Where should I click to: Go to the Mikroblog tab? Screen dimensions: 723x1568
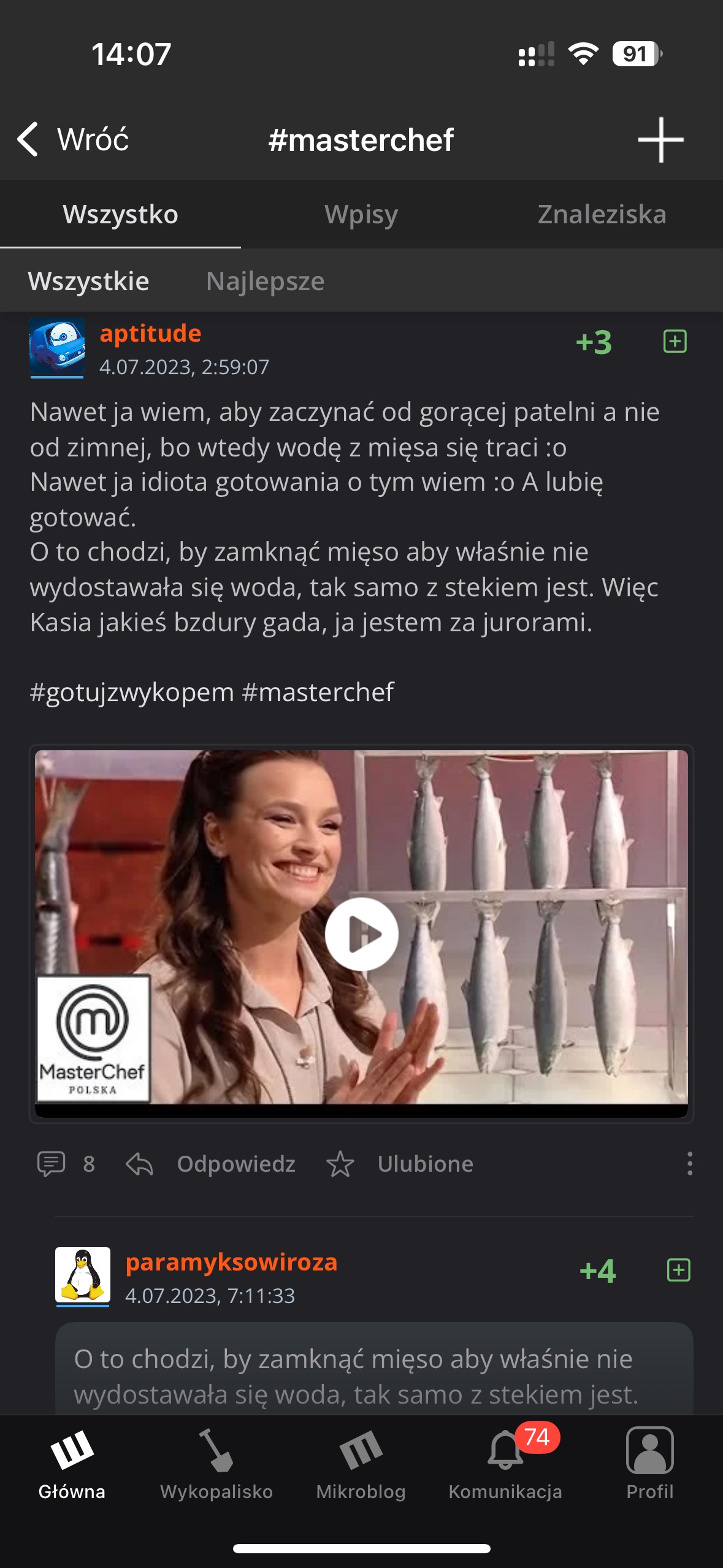click(361, 1463)
